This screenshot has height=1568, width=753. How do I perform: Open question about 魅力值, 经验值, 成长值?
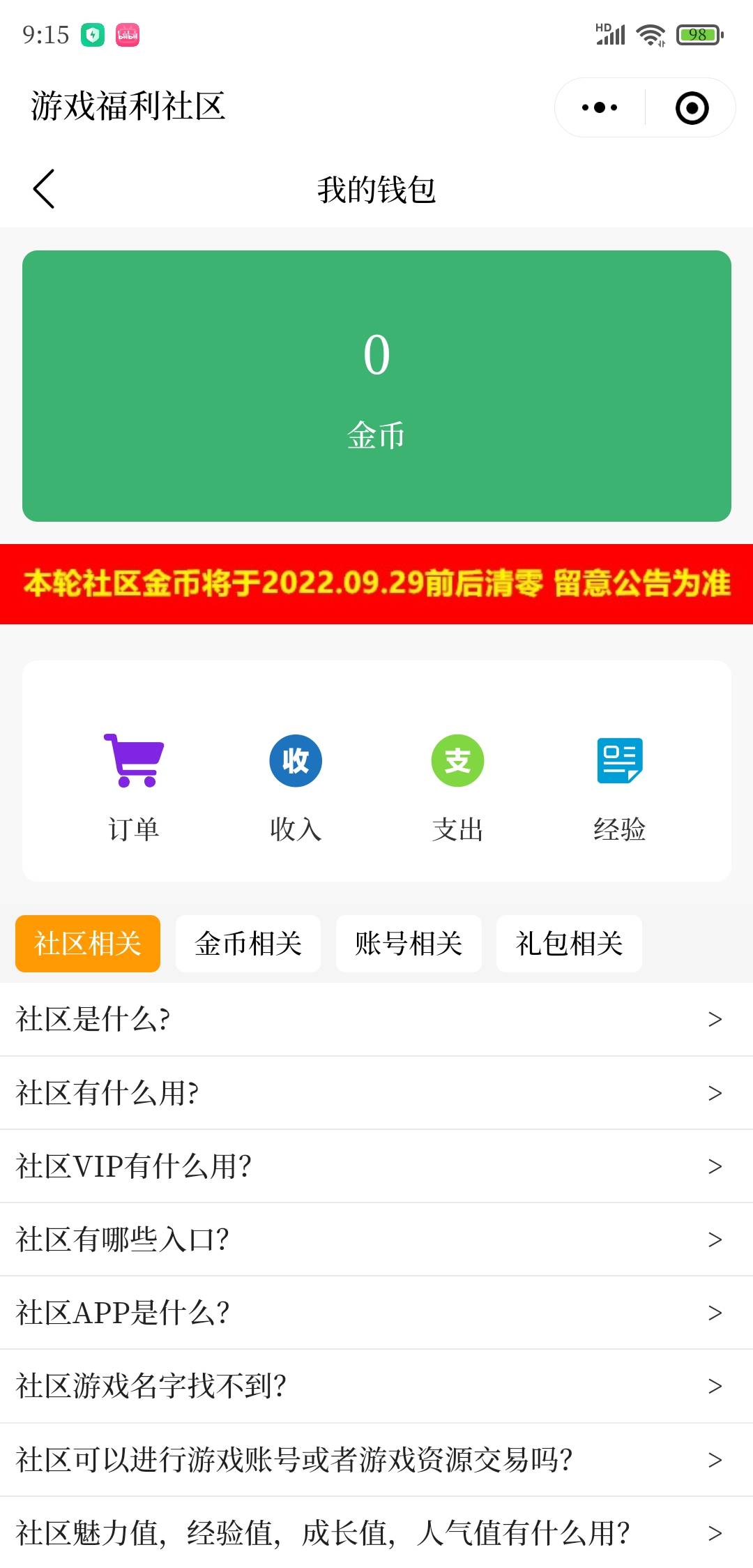click(376, 1532)
